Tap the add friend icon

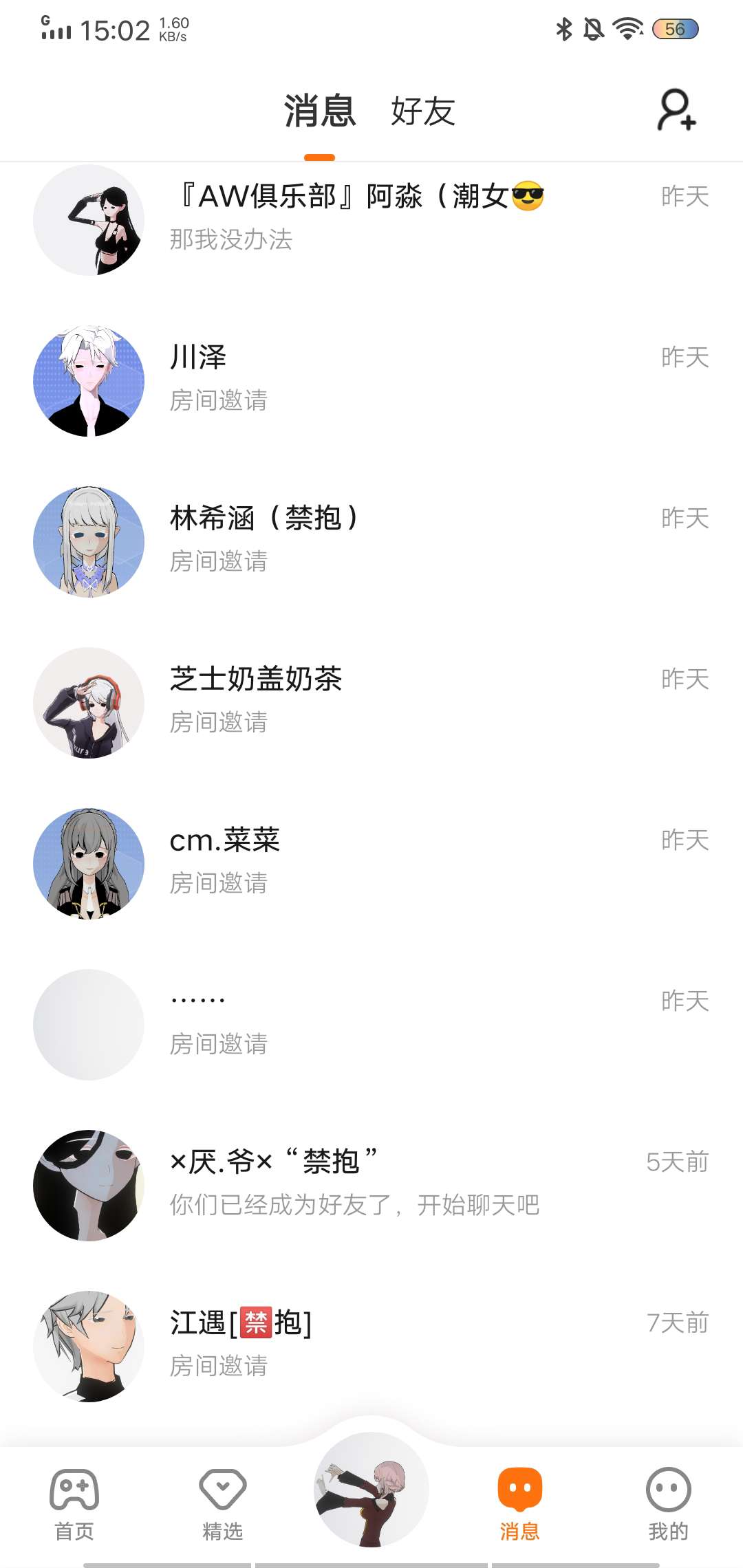[677, 110]
